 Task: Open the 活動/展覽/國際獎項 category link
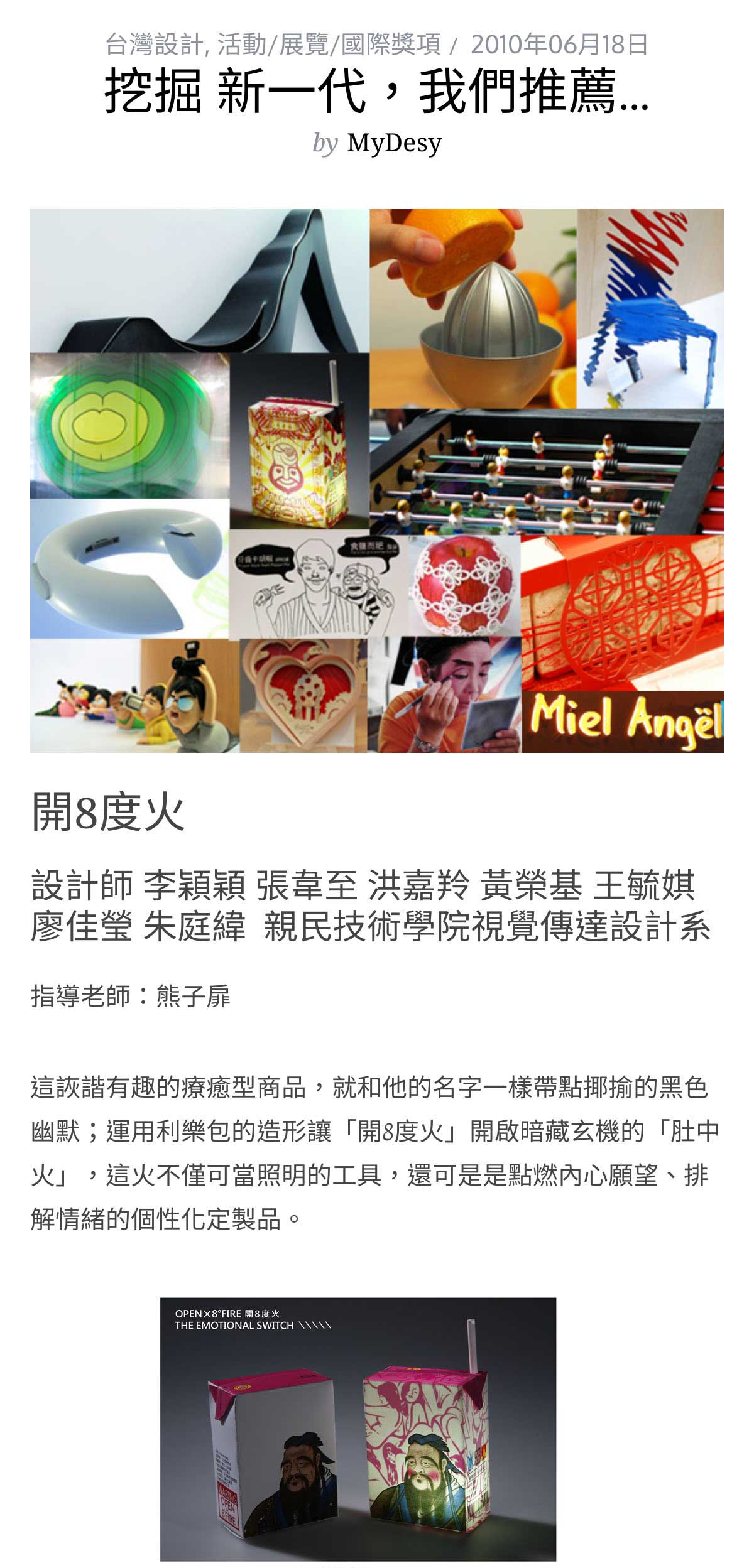(x=329, y=45)
